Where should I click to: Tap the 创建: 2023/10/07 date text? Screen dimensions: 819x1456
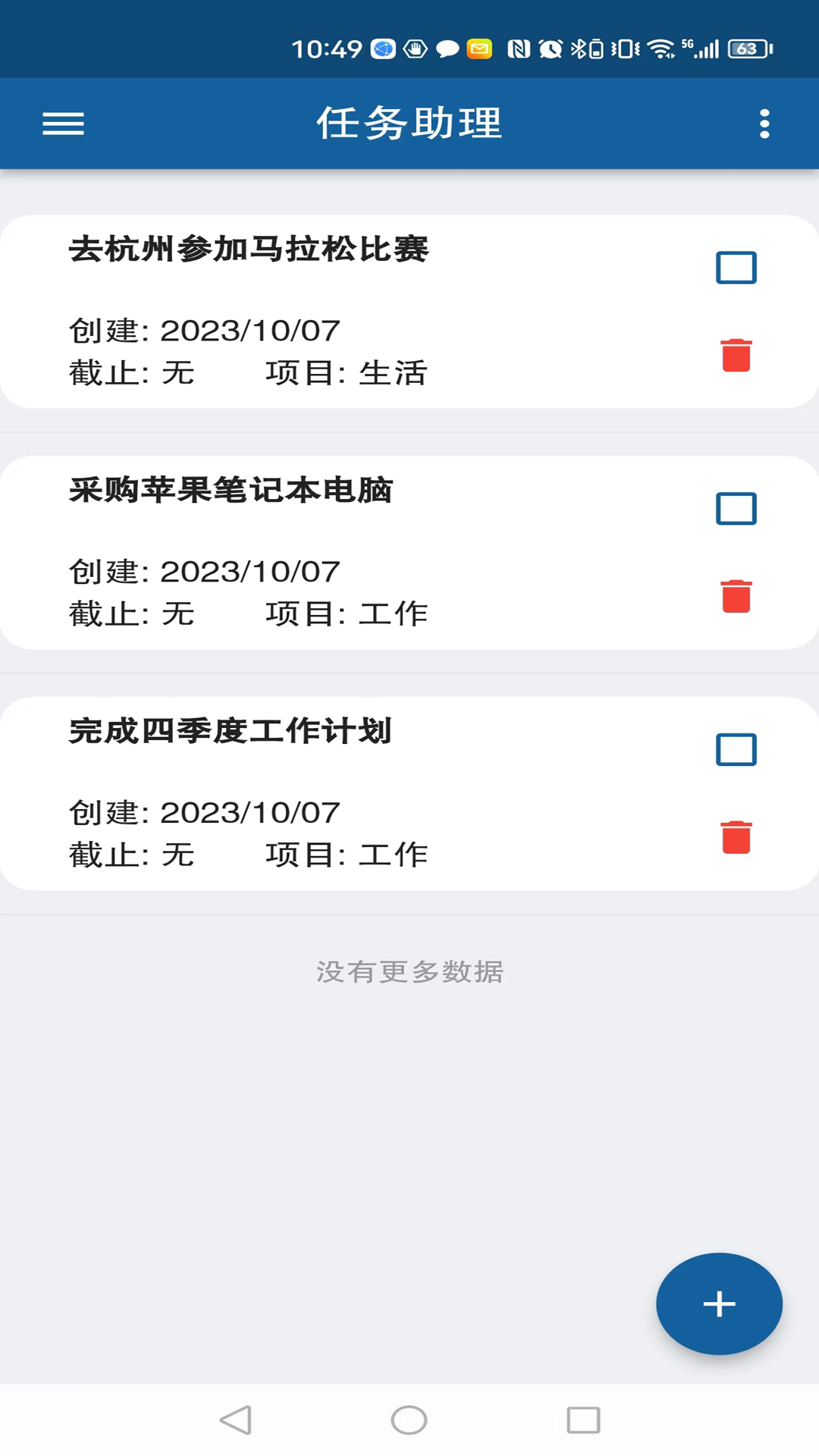[x=205, y=331]
